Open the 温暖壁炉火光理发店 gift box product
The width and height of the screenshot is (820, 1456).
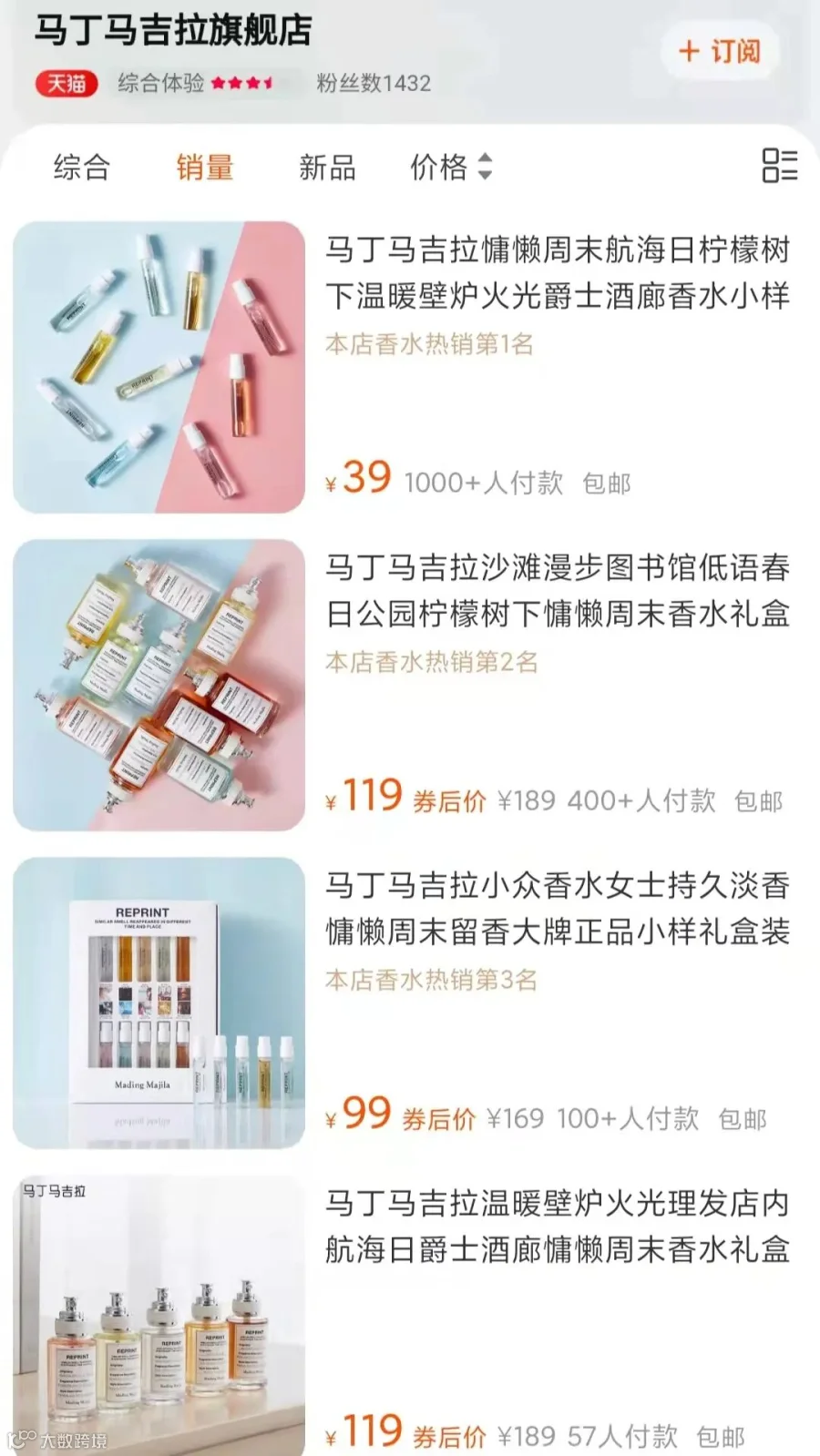(410, 1316)
